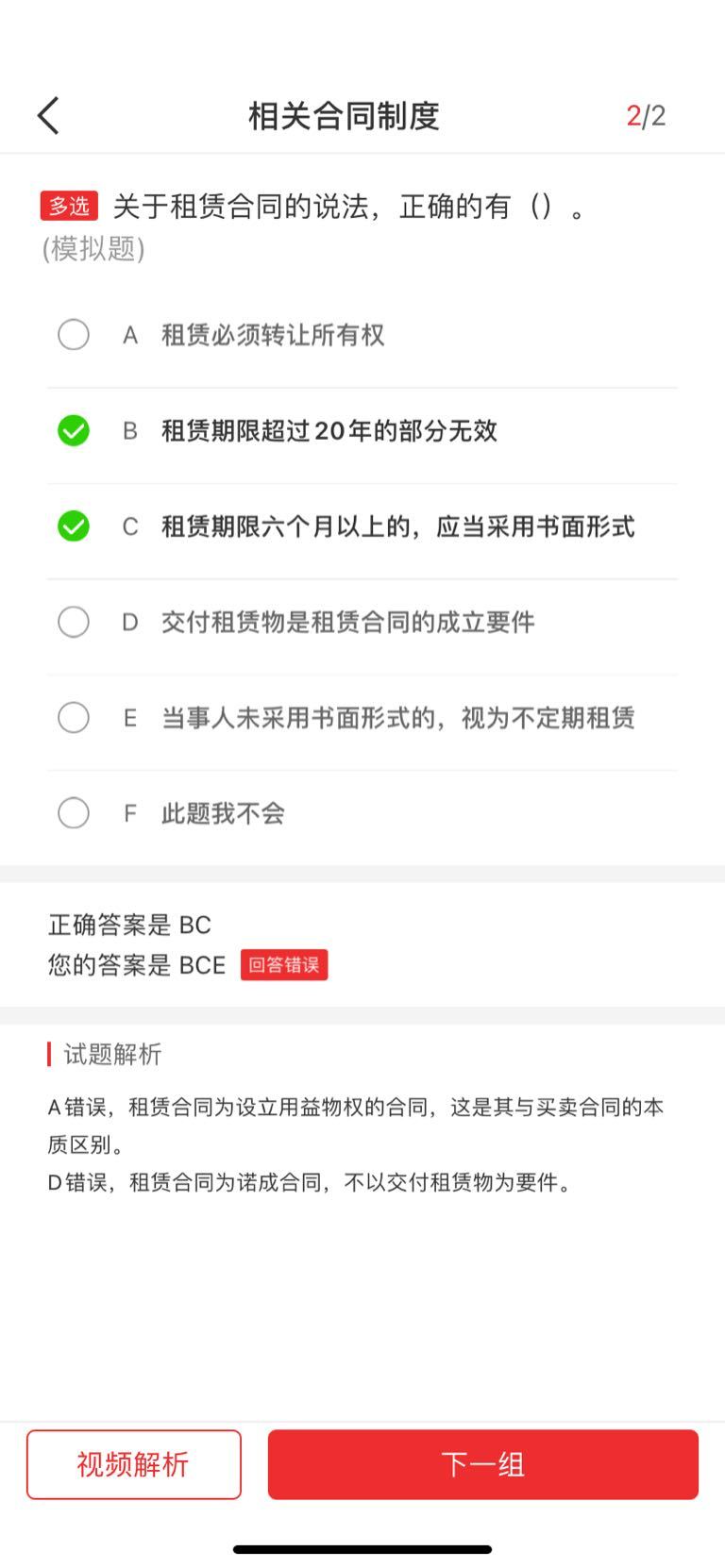Select option E 视为不定期租赁
The image size is (725, 1568).
(74, 718)
